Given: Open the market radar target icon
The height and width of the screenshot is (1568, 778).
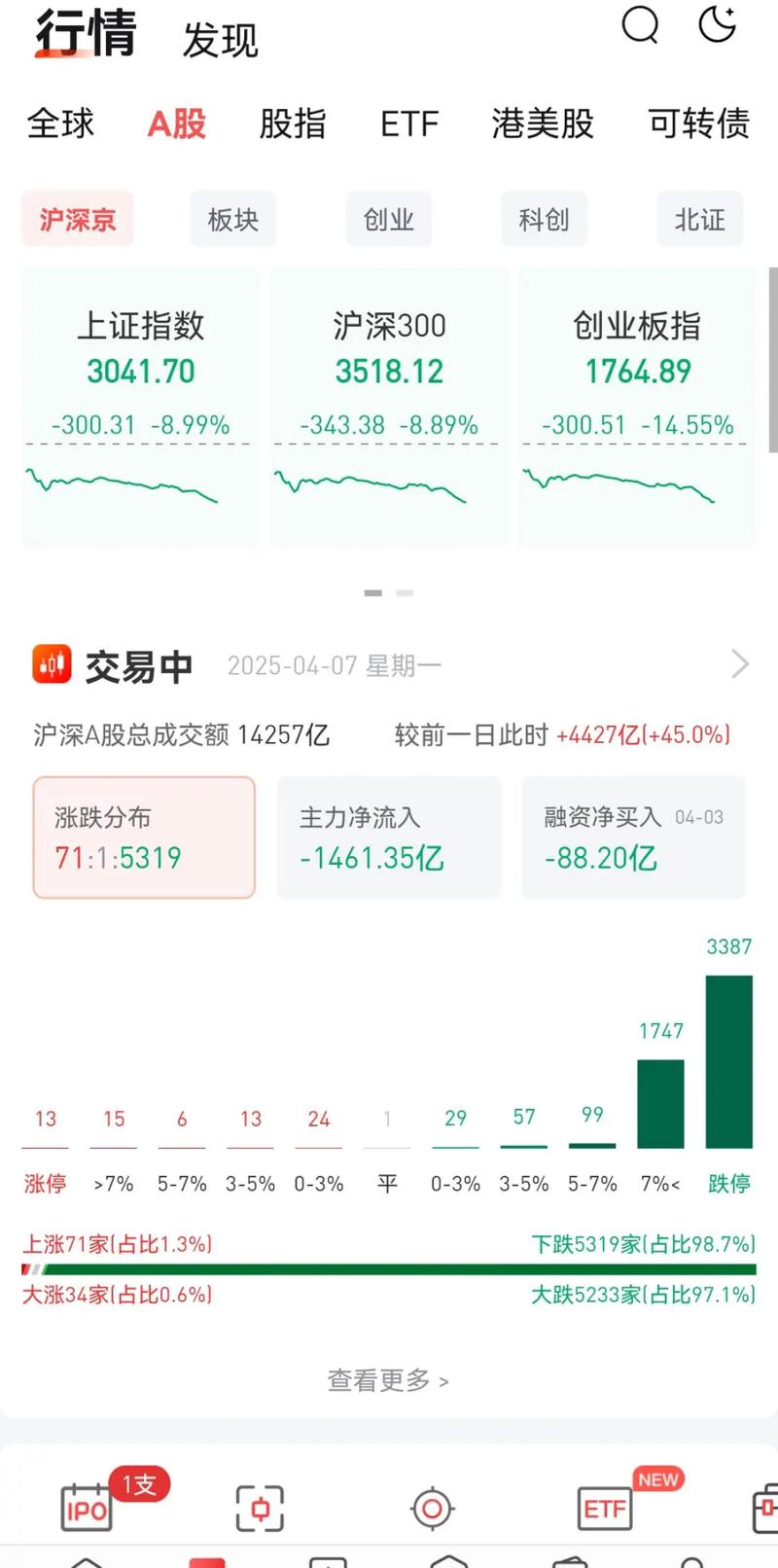Looking at the screenshot, I should pos(431,1506).
